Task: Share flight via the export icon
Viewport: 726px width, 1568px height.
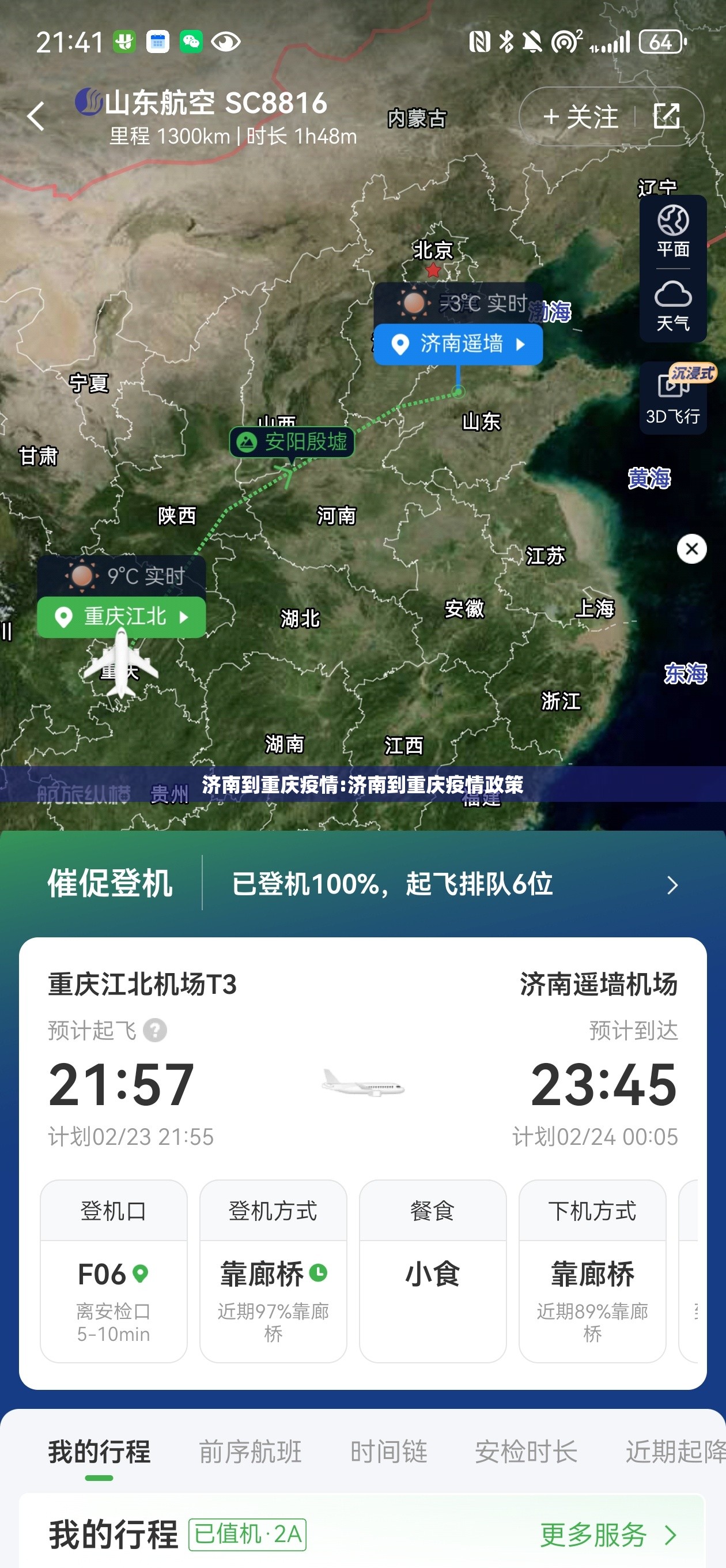Action: pos(666,116)
